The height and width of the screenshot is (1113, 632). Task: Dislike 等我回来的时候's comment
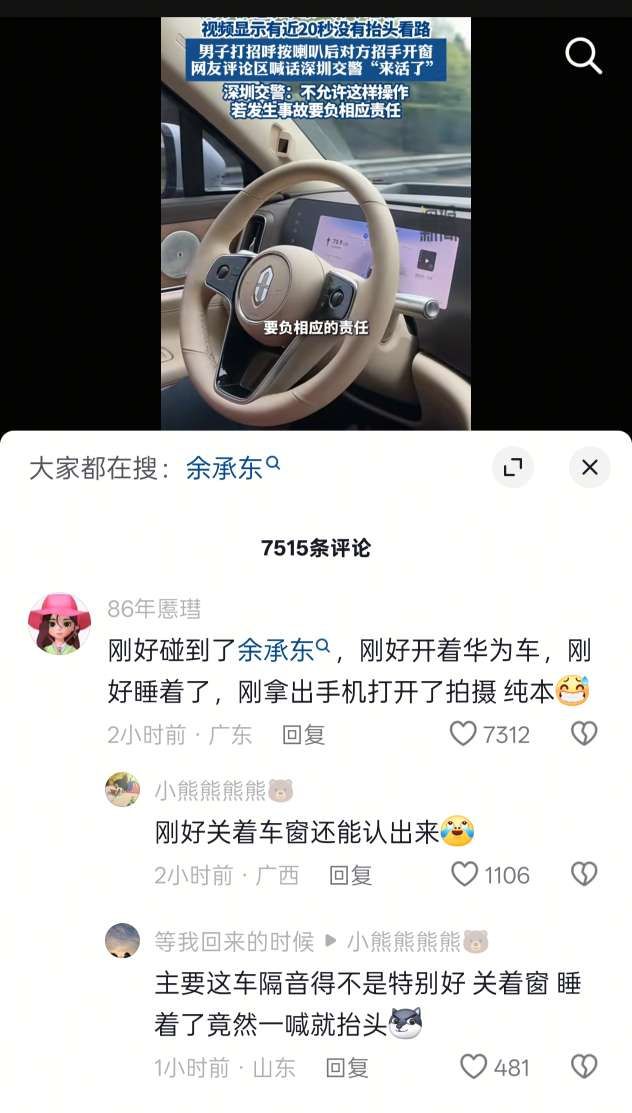584,1067
